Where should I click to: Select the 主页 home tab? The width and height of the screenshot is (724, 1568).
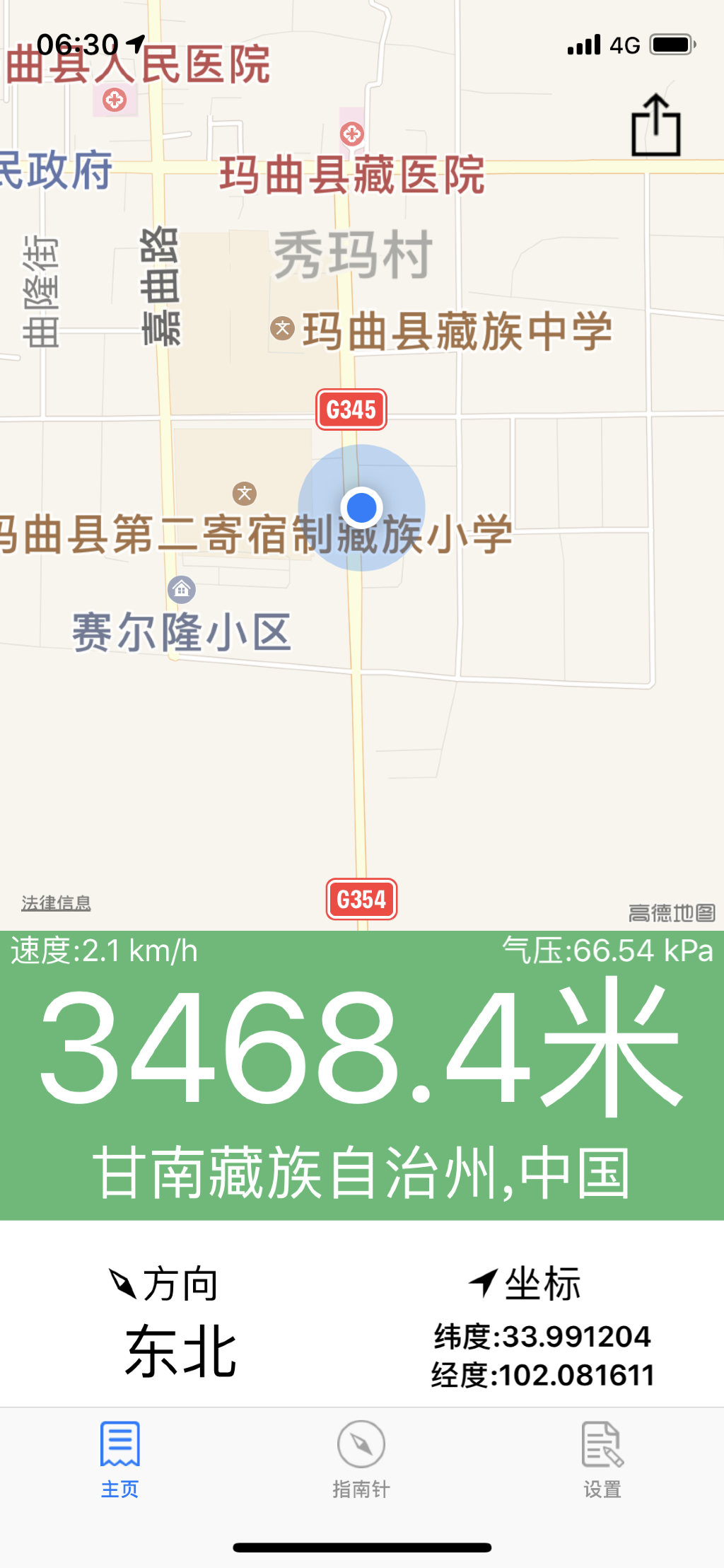pyautogui.click(x=120, y=1460)
